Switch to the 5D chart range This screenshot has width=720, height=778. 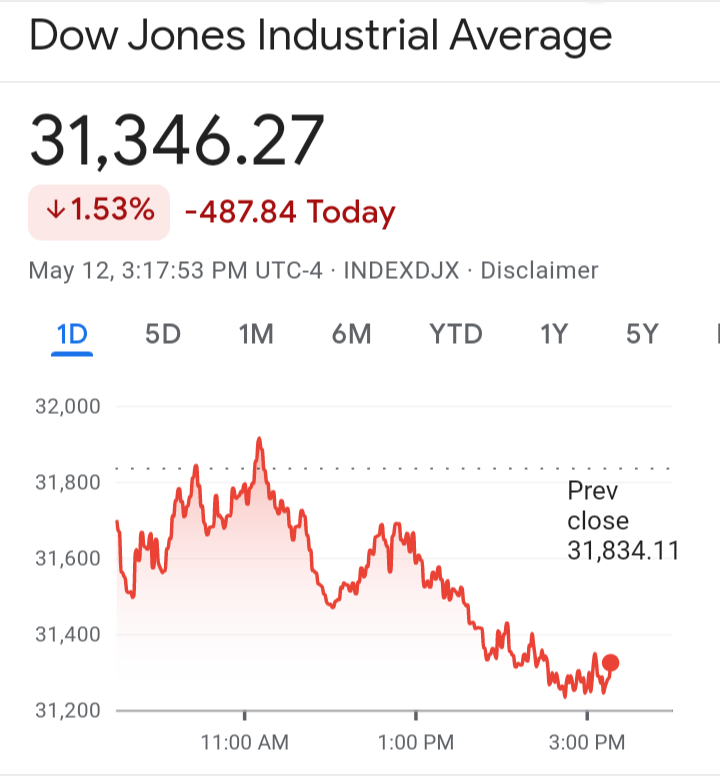[x=163, y=334]
